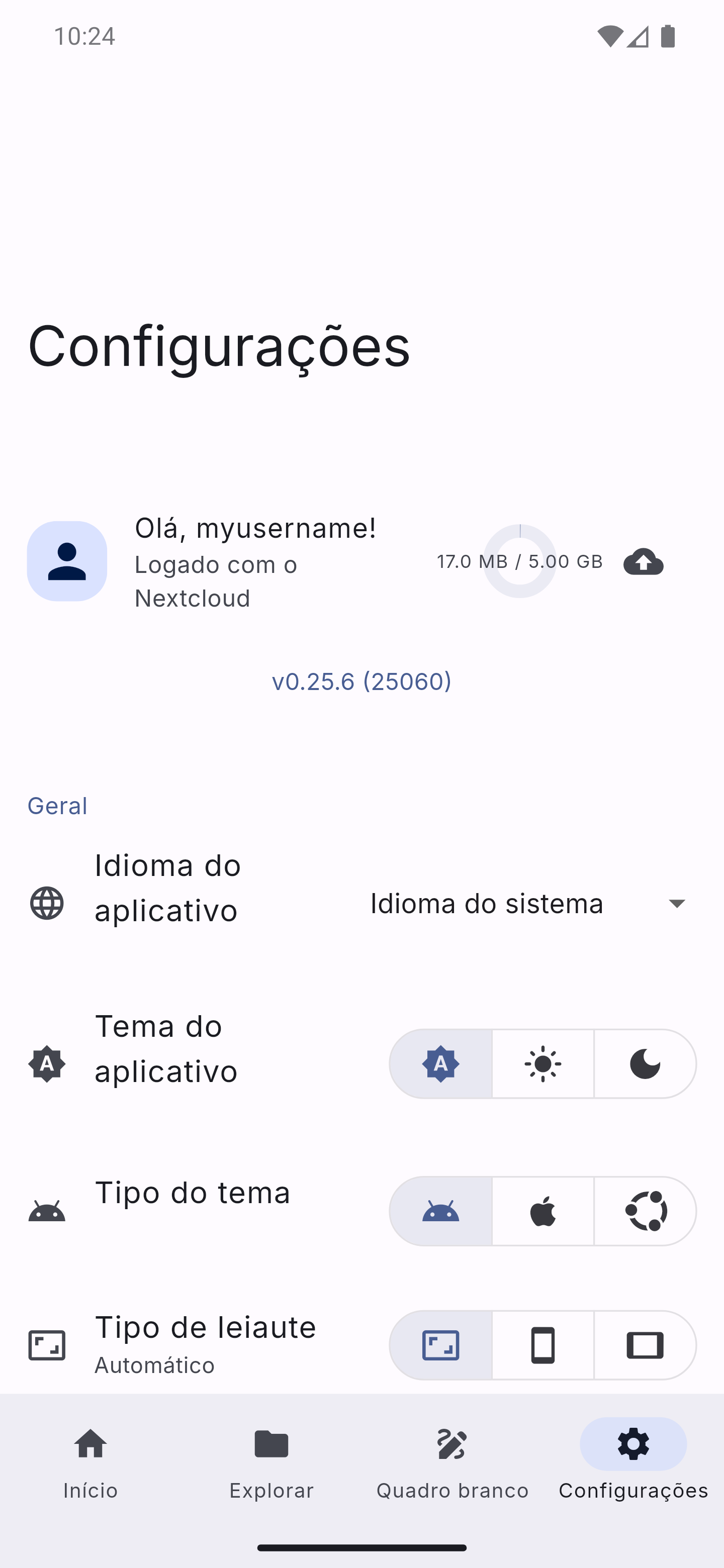The height and width of the screenshot is (1568, 724).
Task: Expand the Idioma do sistema dropdown
Action: click(528, 903)
